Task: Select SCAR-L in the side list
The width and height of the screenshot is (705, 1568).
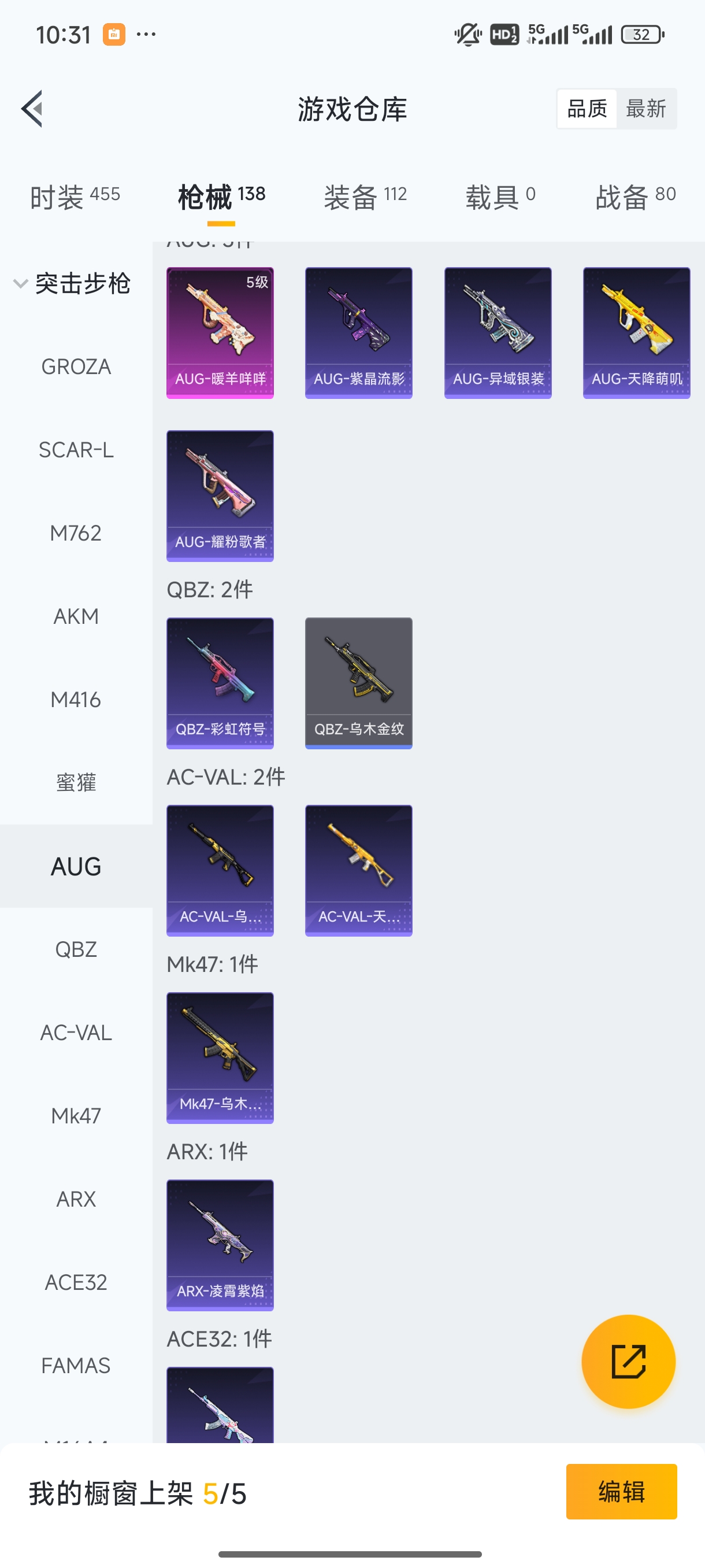Action: (76, 450)
